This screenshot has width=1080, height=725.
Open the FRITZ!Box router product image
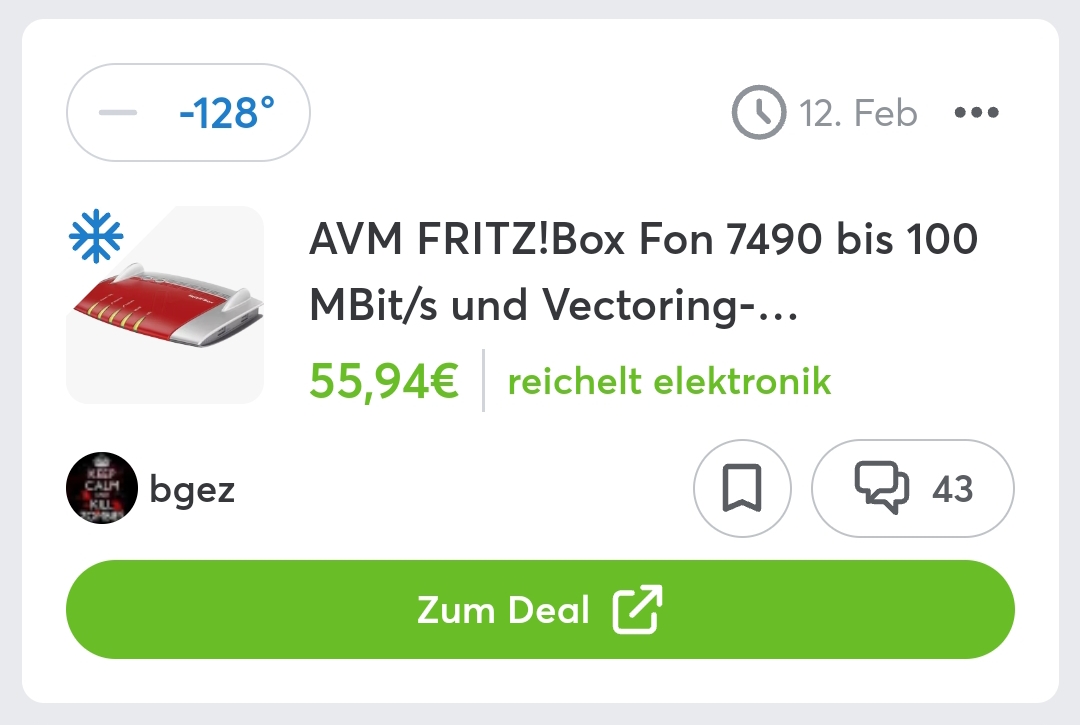click(x=165, y=305)
